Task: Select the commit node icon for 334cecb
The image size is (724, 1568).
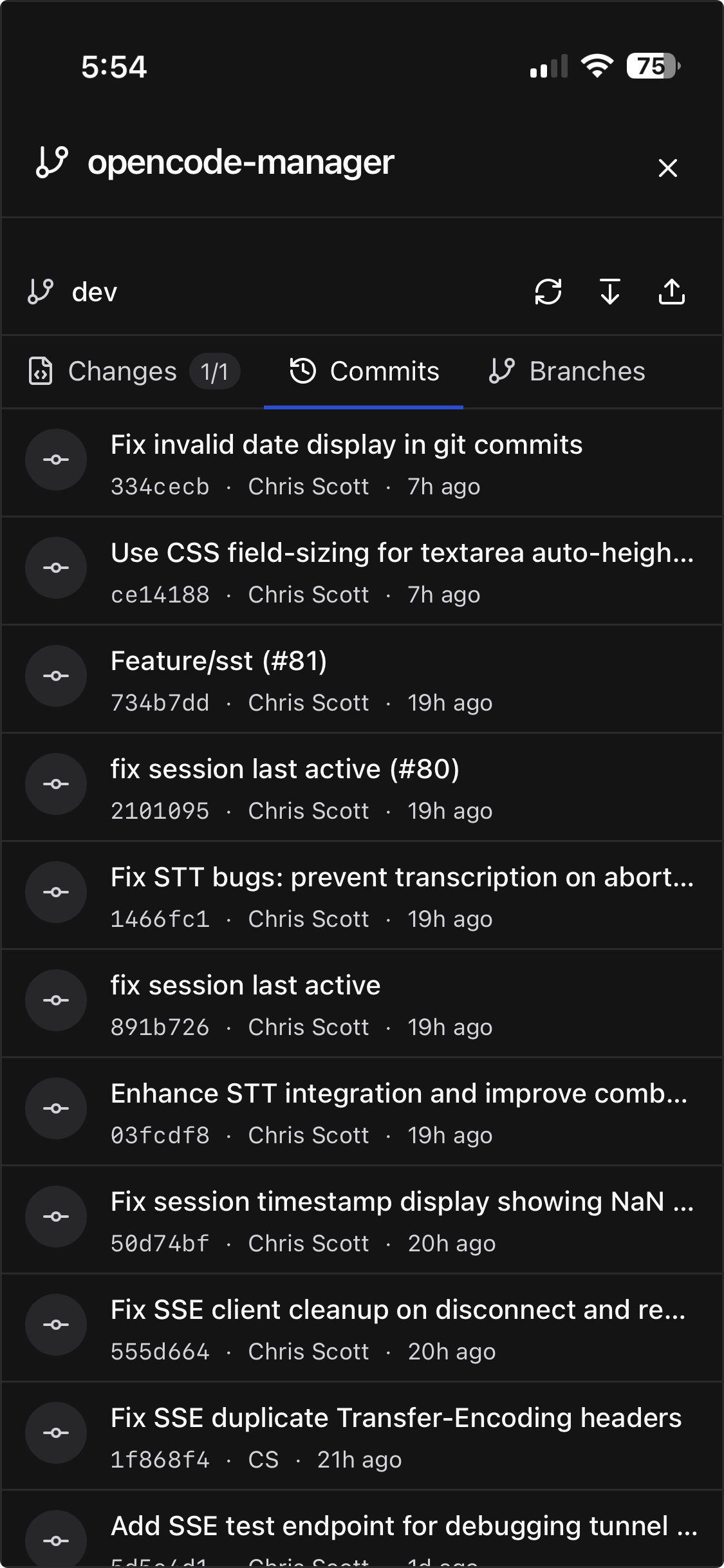Action: pyautogui.click(x=55, y=460)
